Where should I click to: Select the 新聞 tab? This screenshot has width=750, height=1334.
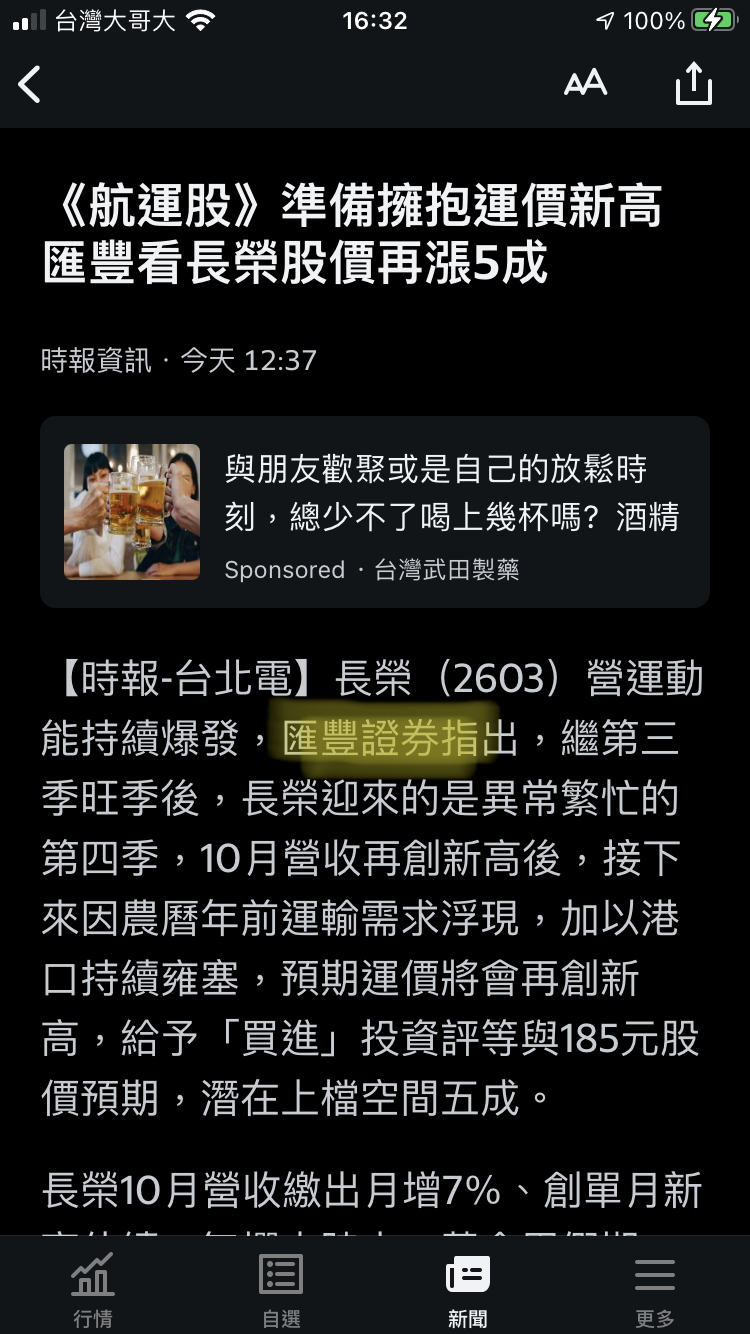[x=468, y=1288]
